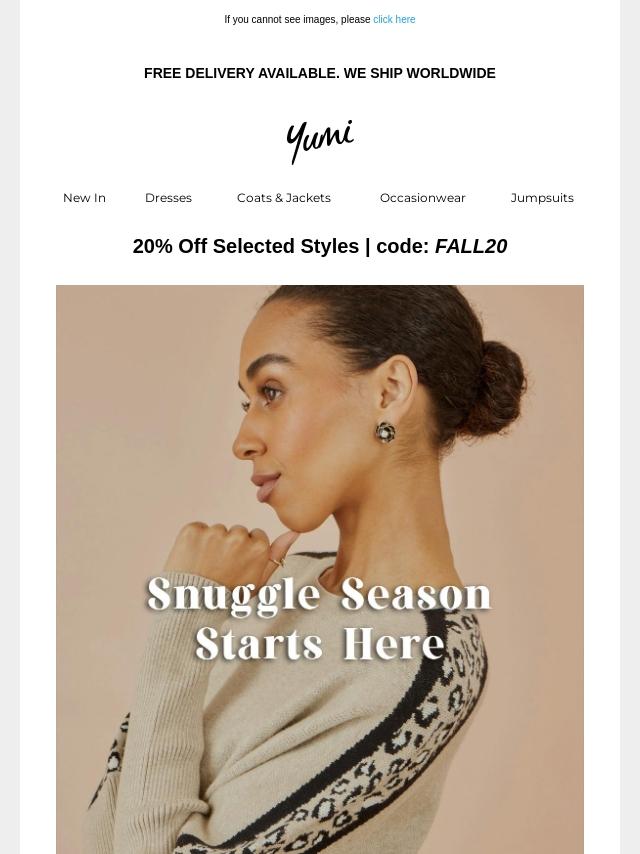Open the Jumpsuits category
Viewport: 640px width, 854px height.
tap(542, 198)
